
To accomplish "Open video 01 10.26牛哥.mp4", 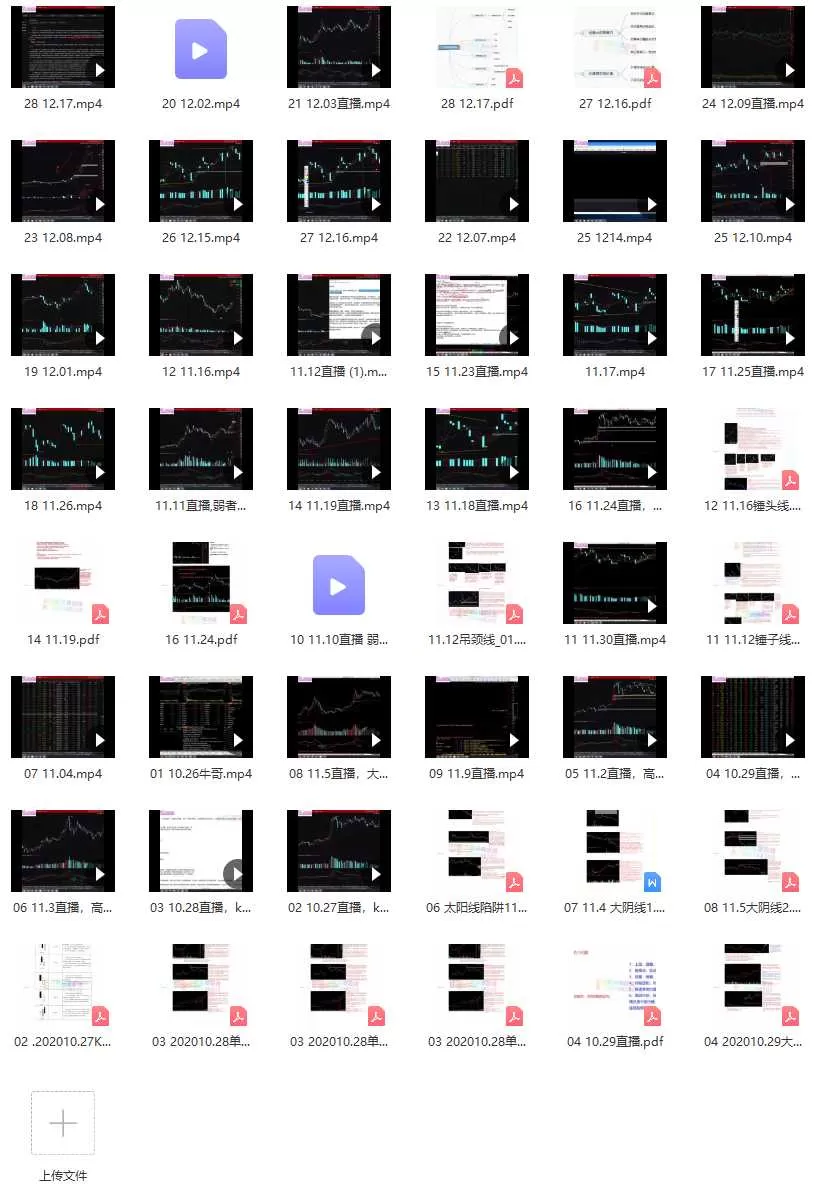I will pyautogui.click(x=201, y=717).
